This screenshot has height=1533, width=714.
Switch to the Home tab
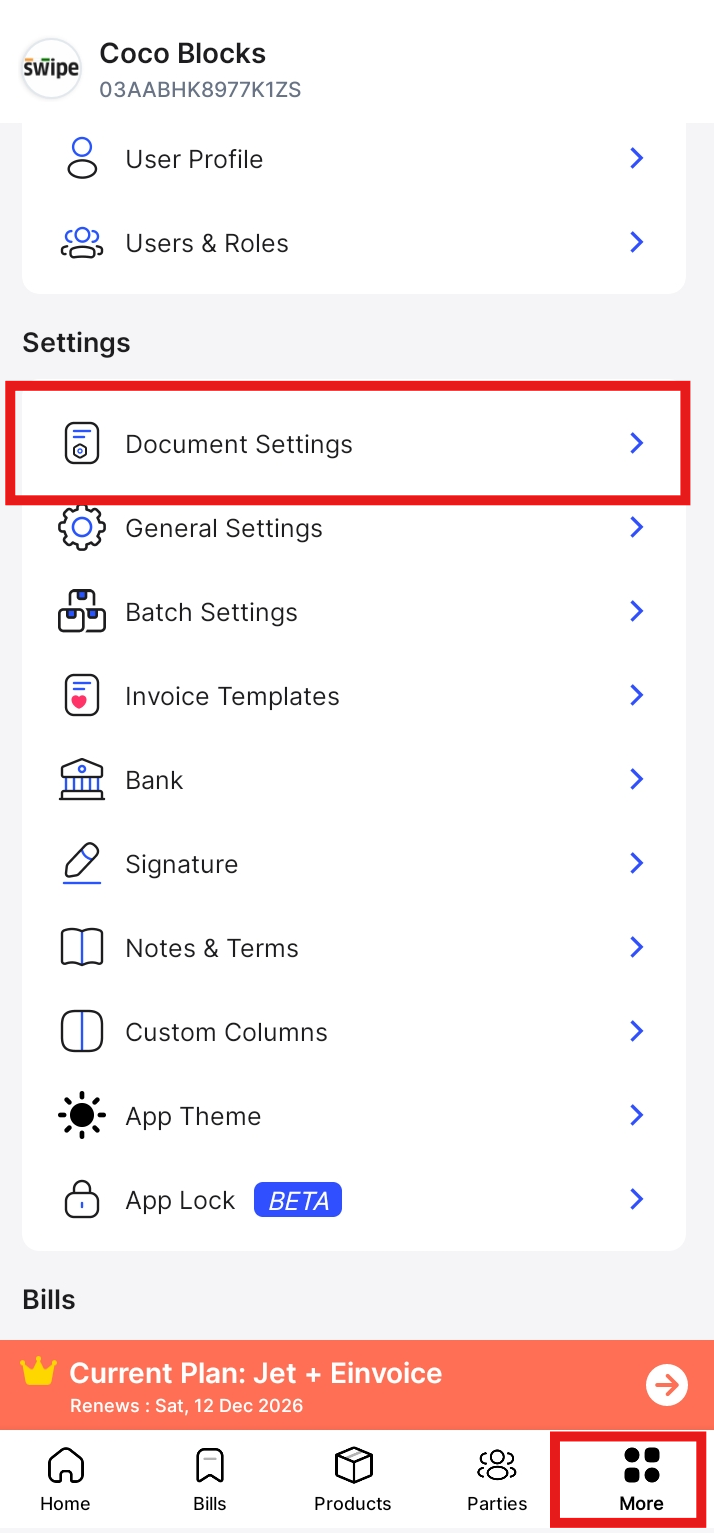[65, 1481]
